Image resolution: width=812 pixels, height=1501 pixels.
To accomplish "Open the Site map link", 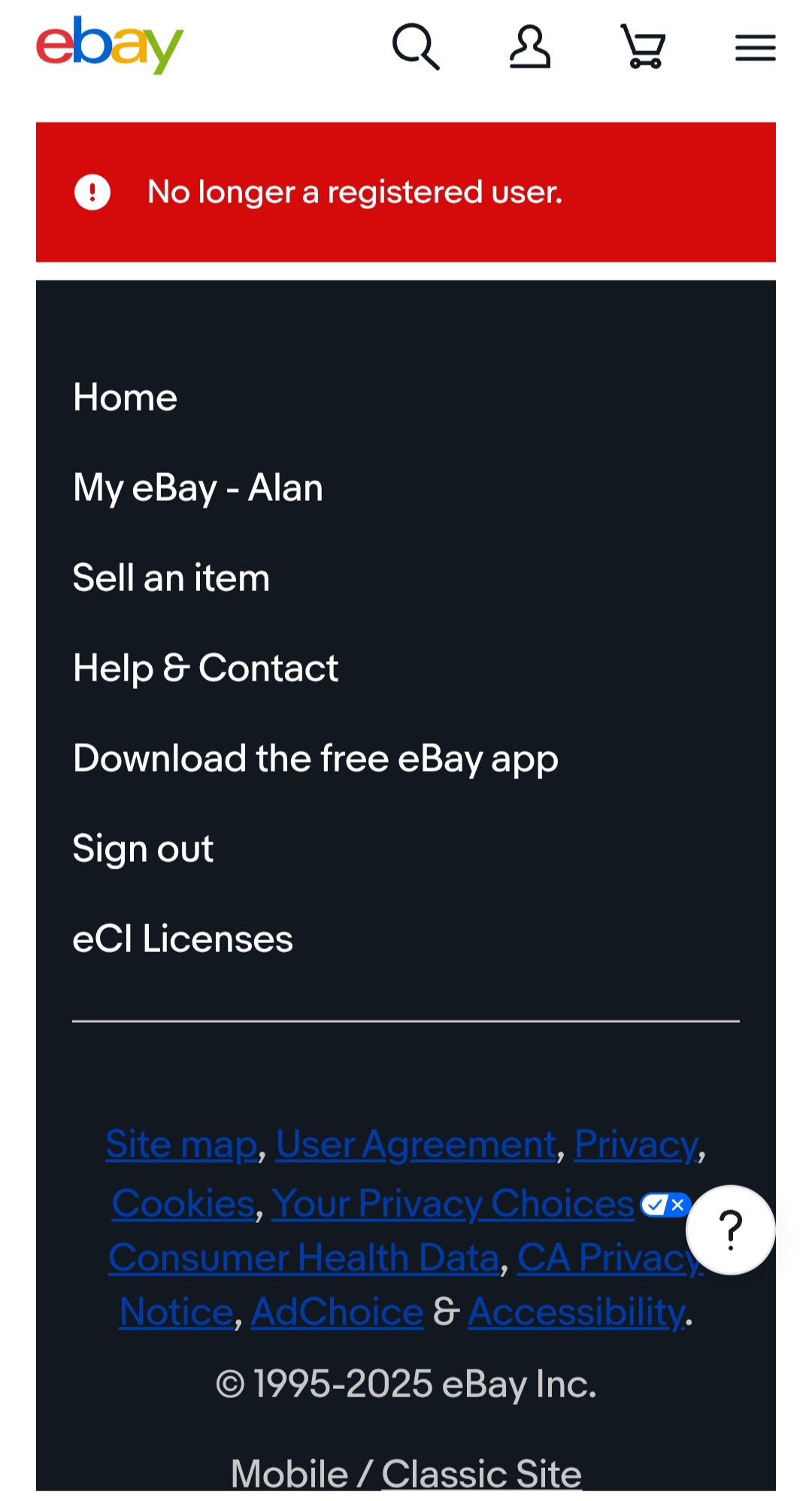I will click(181, 1144).
